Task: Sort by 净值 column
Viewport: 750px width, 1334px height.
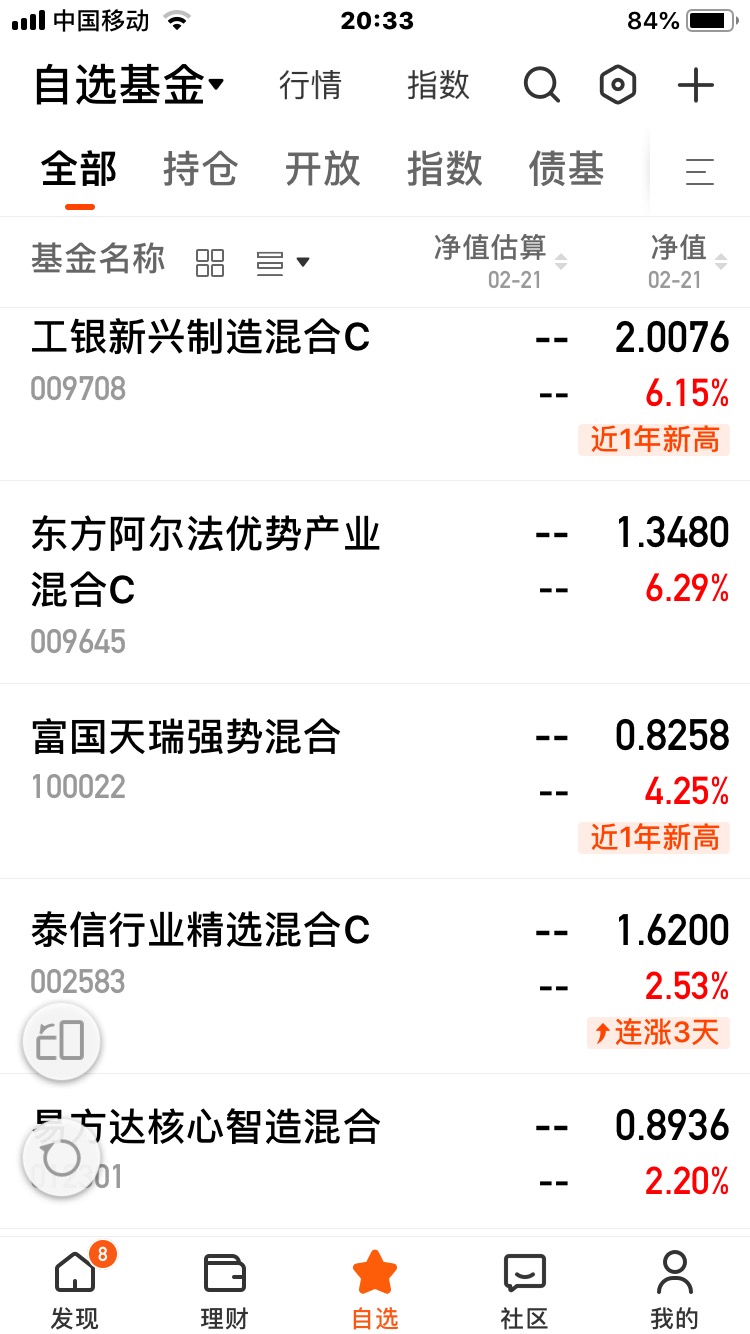Action: (x=690, y=261)
